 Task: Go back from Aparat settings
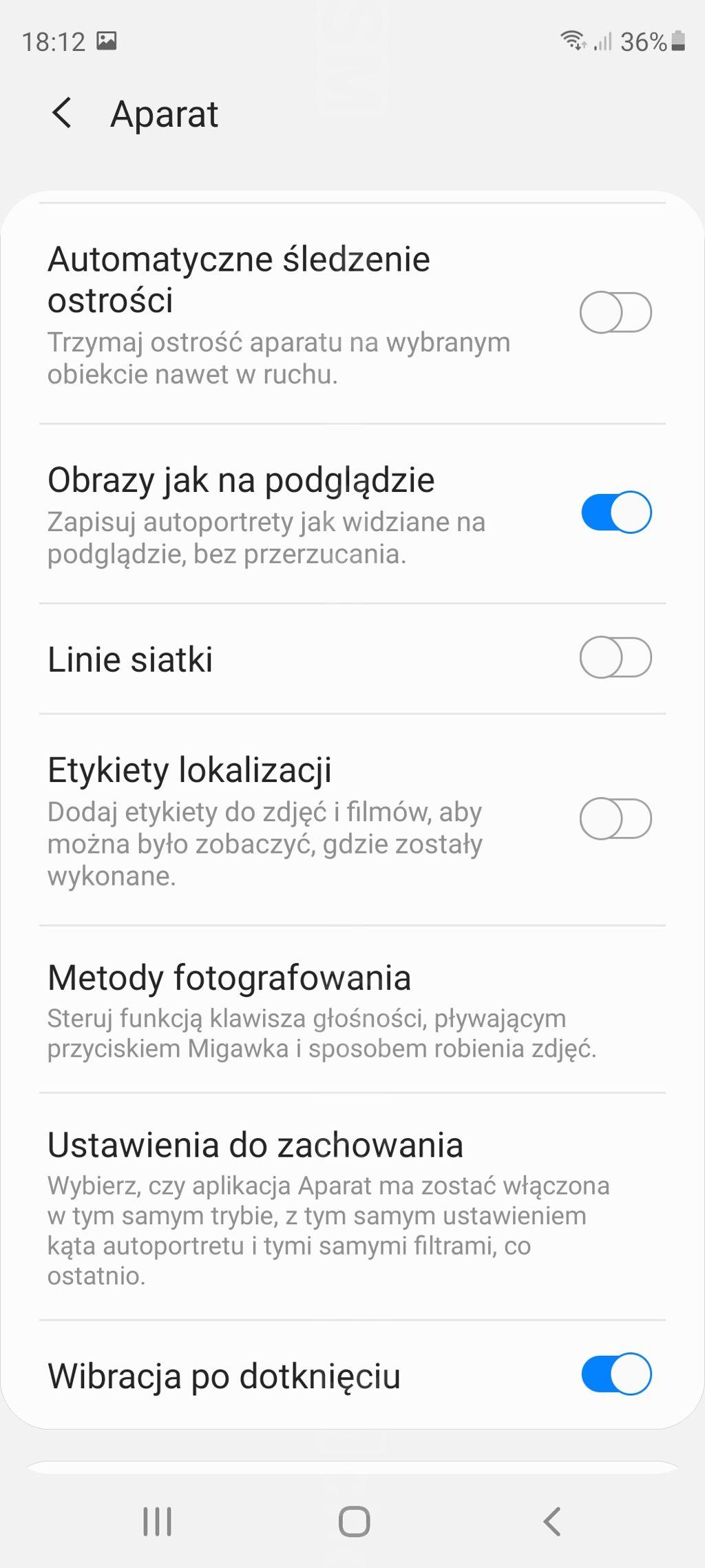coord(62,113)
